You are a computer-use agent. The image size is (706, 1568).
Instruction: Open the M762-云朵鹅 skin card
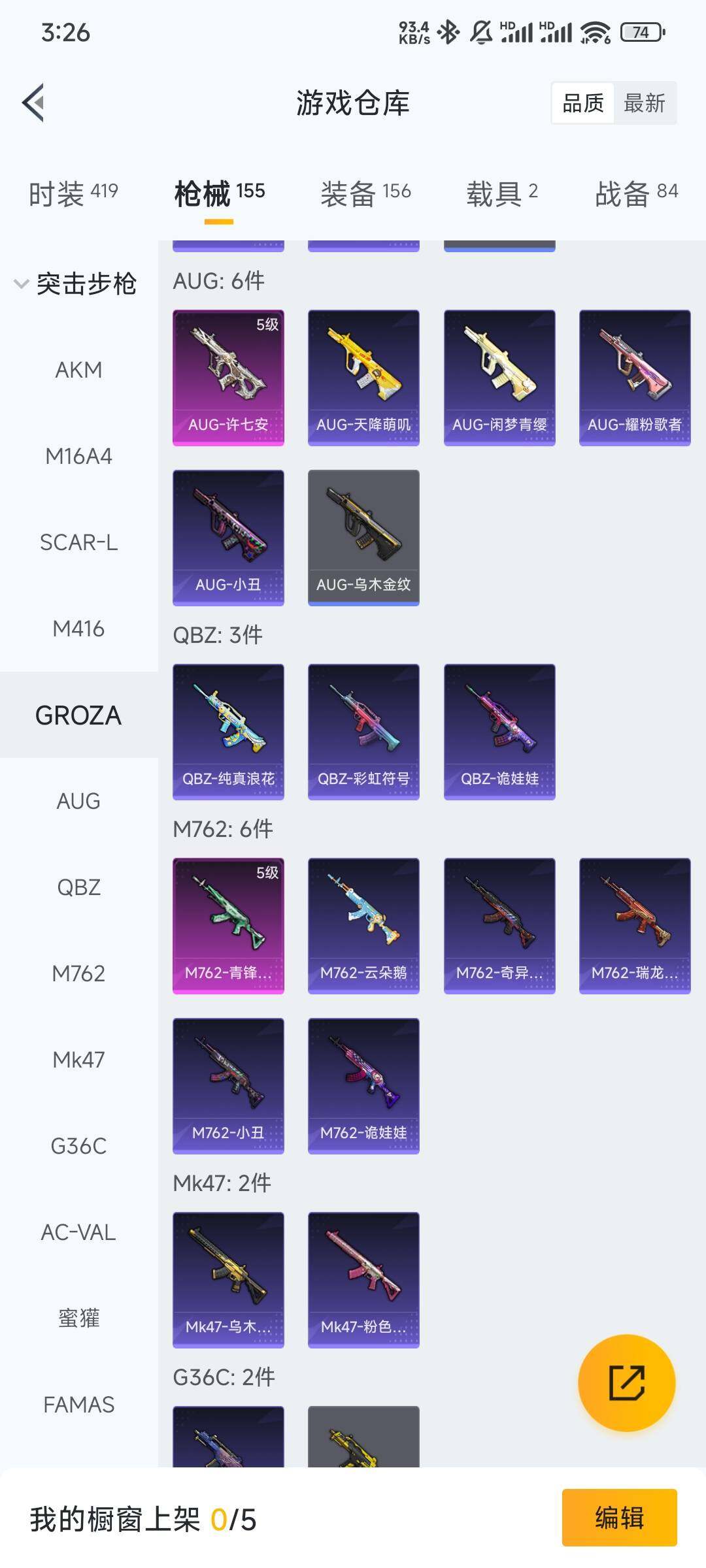click(363, 926)
